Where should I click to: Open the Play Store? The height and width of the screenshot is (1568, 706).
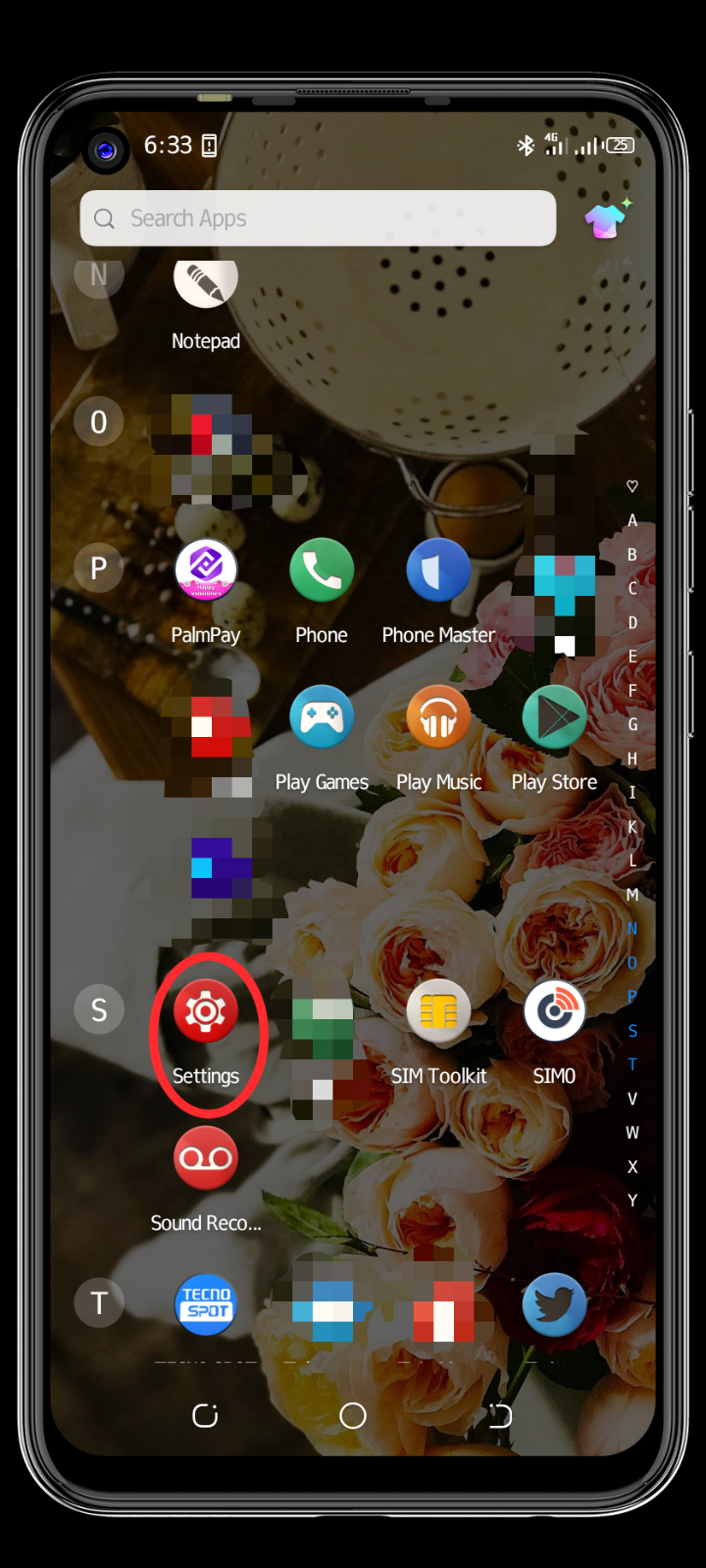[x=554, y=717]
